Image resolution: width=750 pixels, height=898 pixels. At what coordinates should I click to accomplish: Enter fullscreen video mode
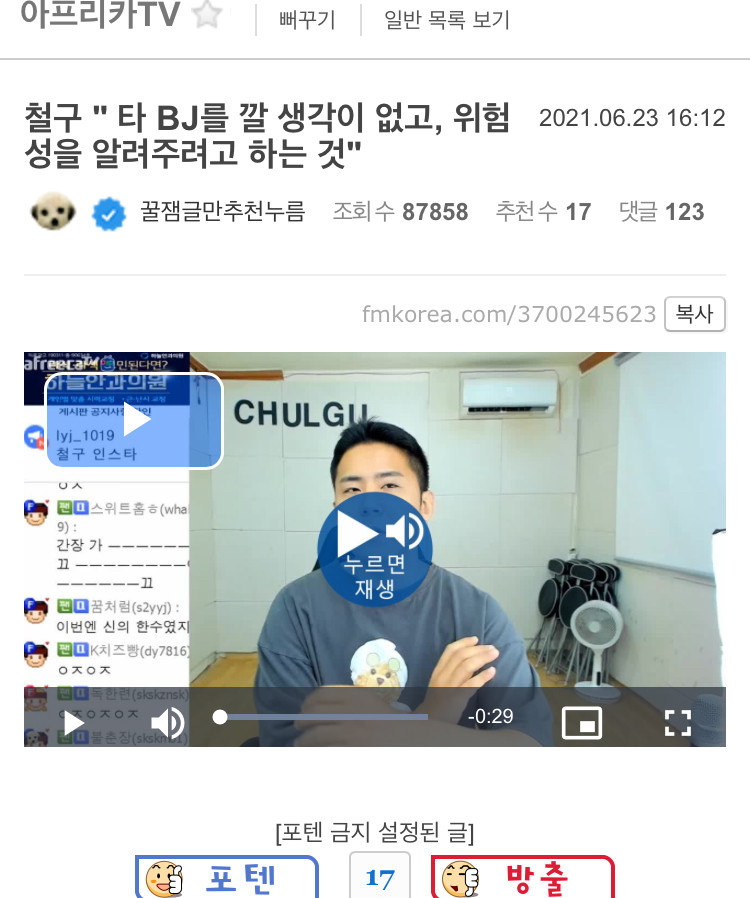[678, 722]
